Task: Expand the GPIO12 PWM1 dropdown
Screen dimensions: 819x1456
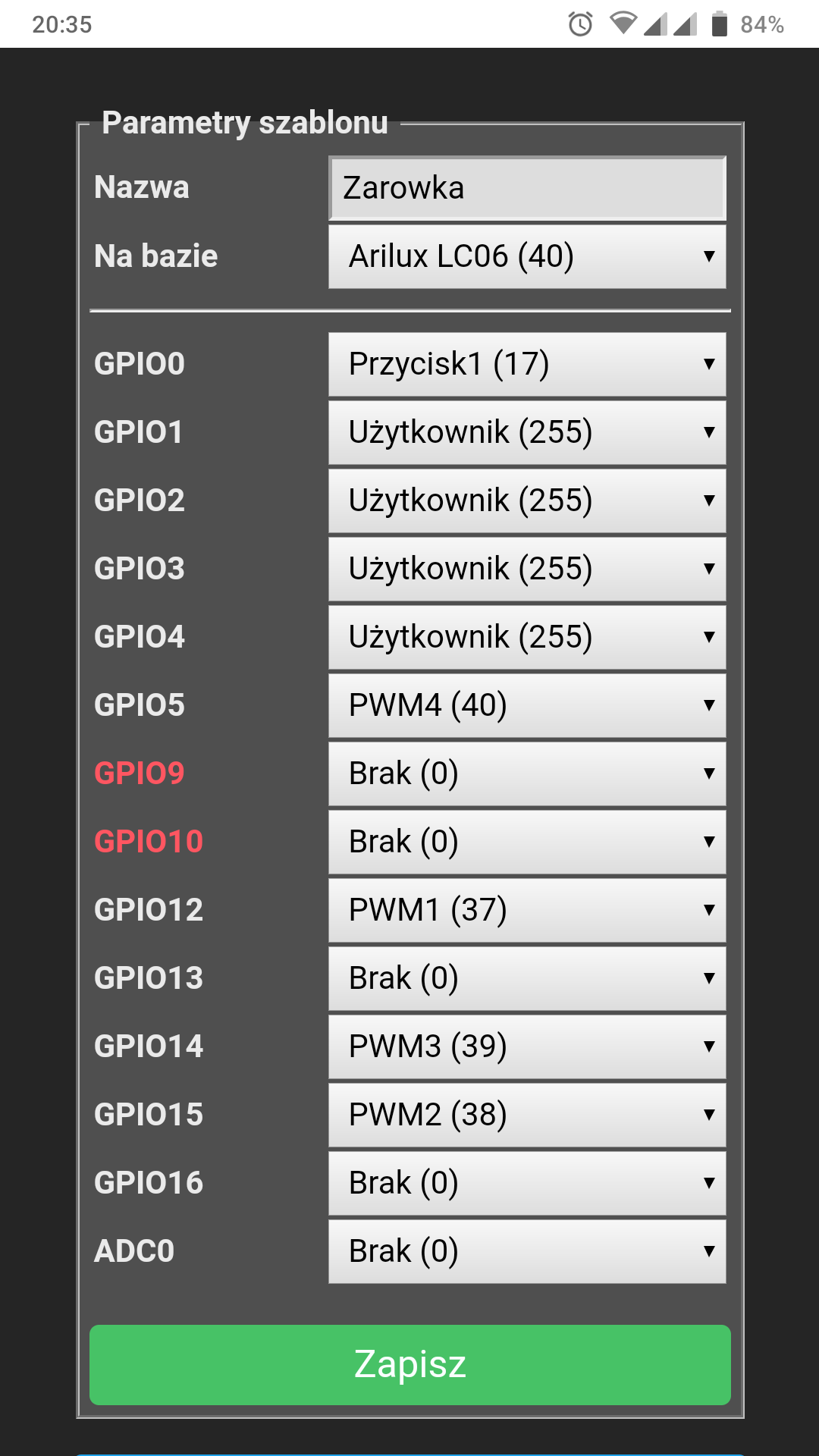Action: pos(527,910)
